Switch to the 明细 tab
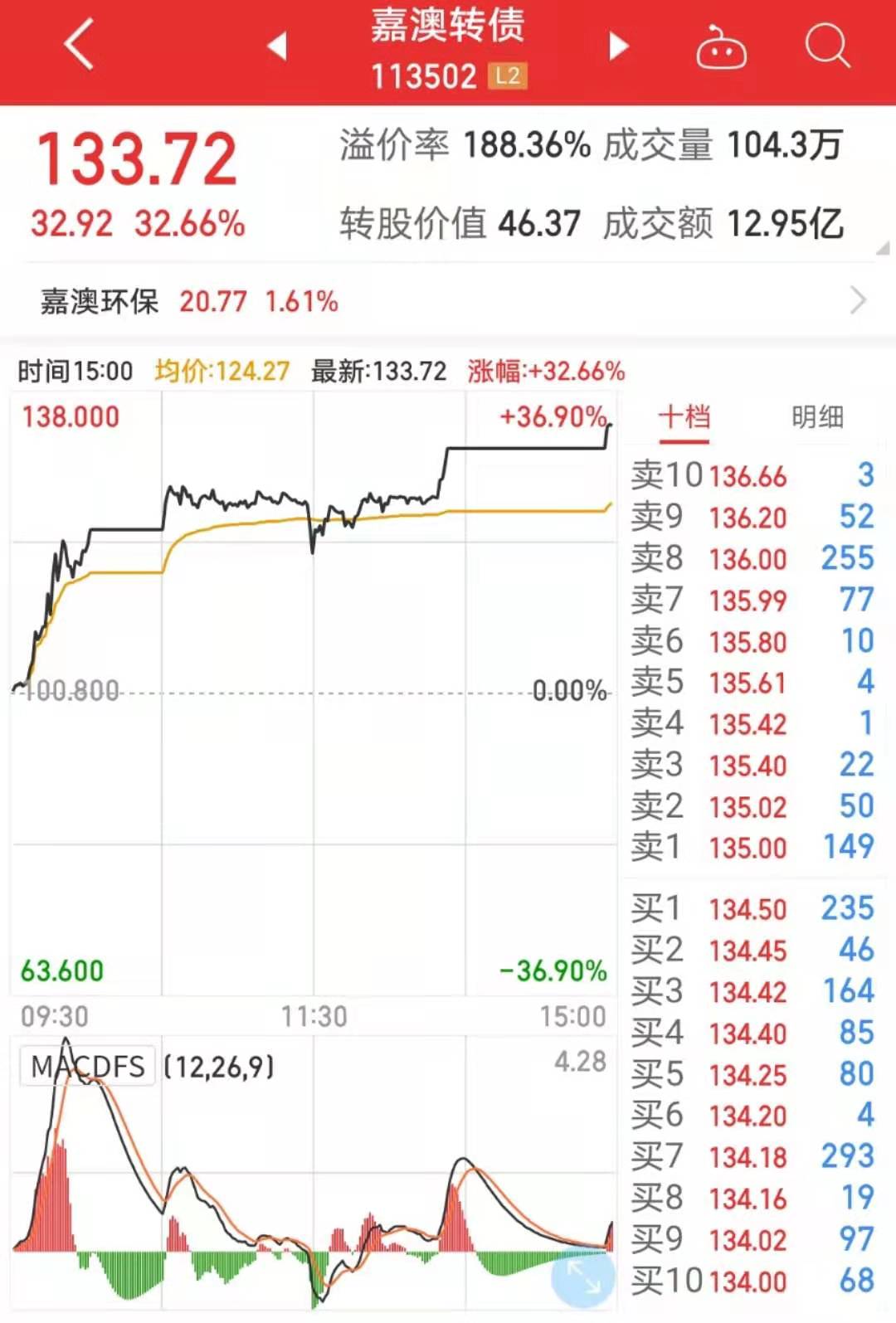The width and height of the screenshot is (896, 1323). point(817,416)
